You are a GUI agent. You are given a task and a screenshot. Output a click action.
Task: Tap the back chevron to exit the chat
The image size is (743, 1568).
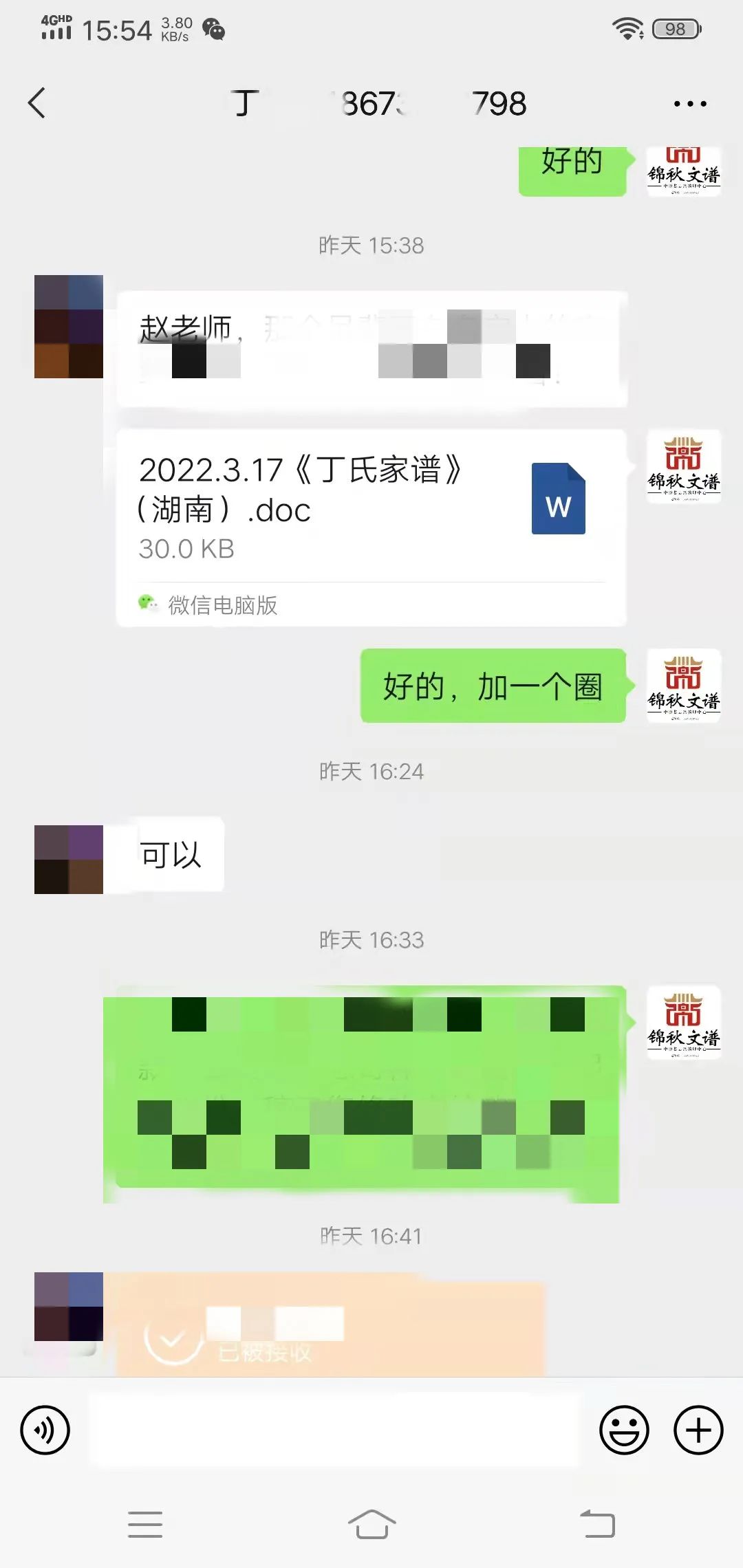tap(38, 102)
